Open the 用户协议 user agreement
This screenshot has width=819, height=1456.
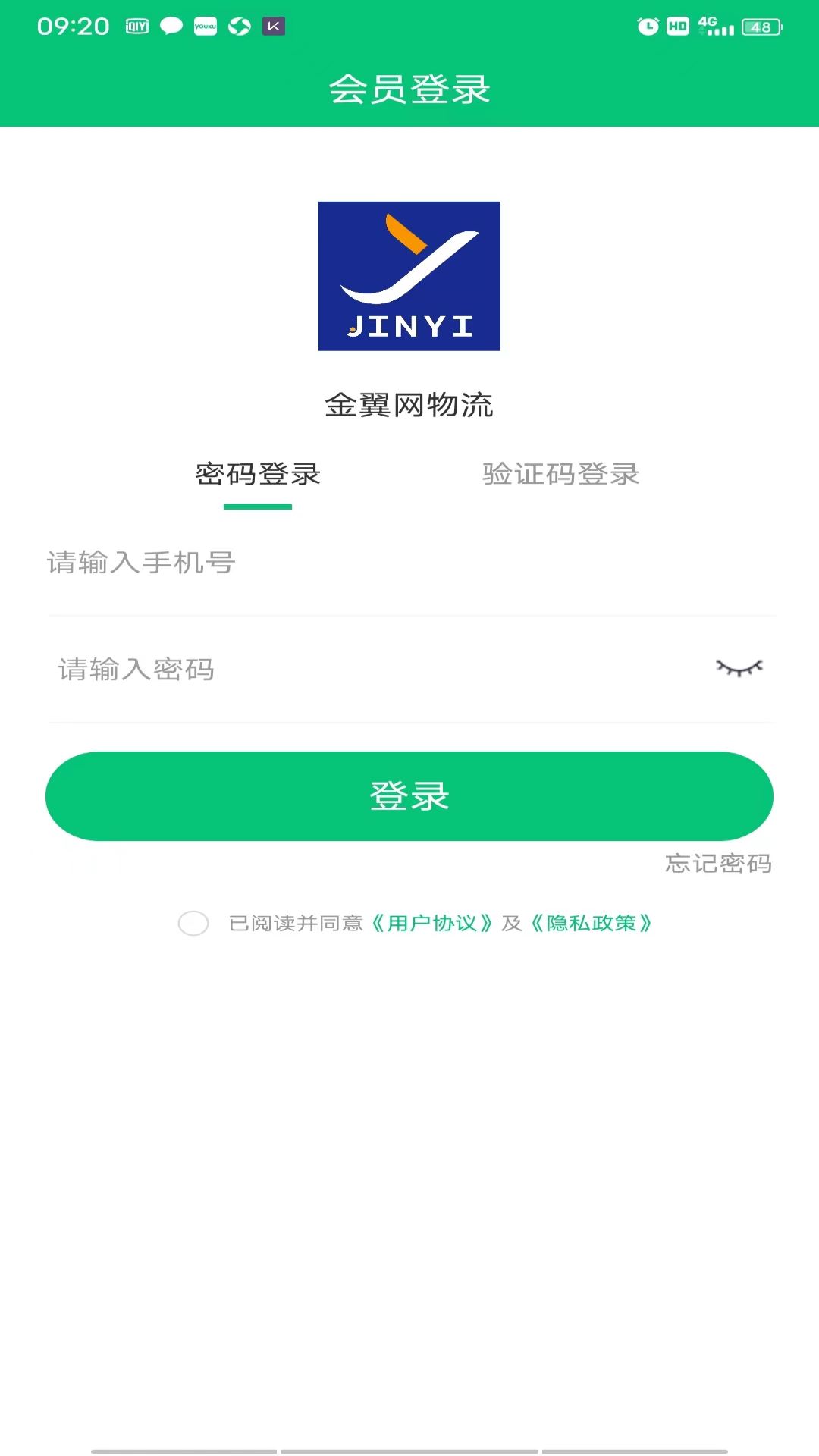coord(433,924)
